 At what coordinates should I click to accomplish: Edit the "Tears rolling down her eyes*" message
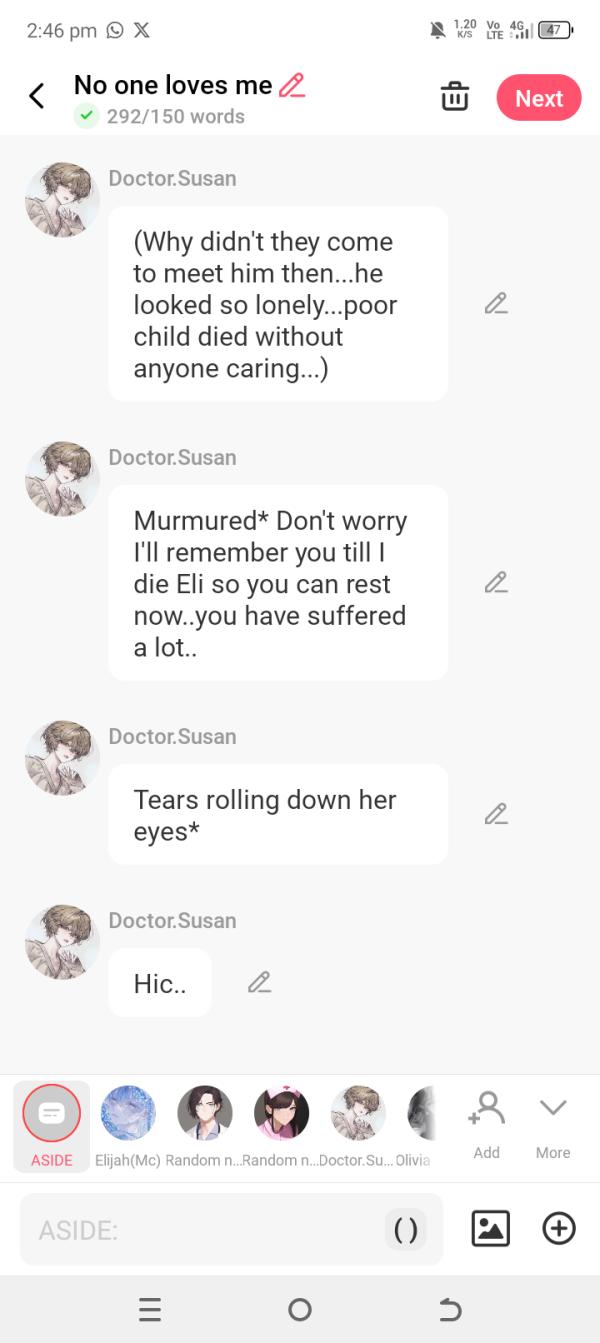tap(495, 815)
